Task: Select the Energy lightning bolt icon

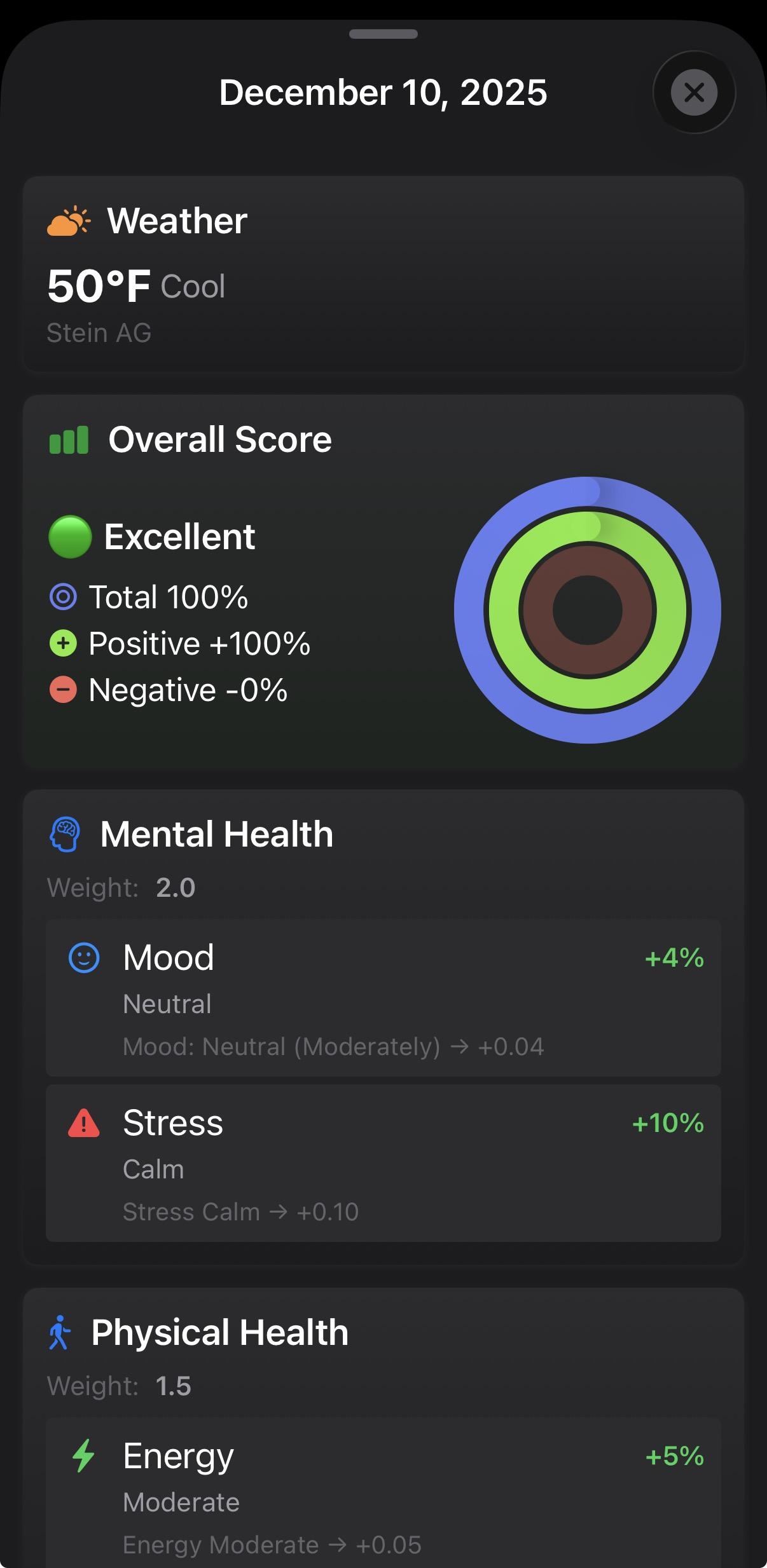Action: pos(85,1456)
